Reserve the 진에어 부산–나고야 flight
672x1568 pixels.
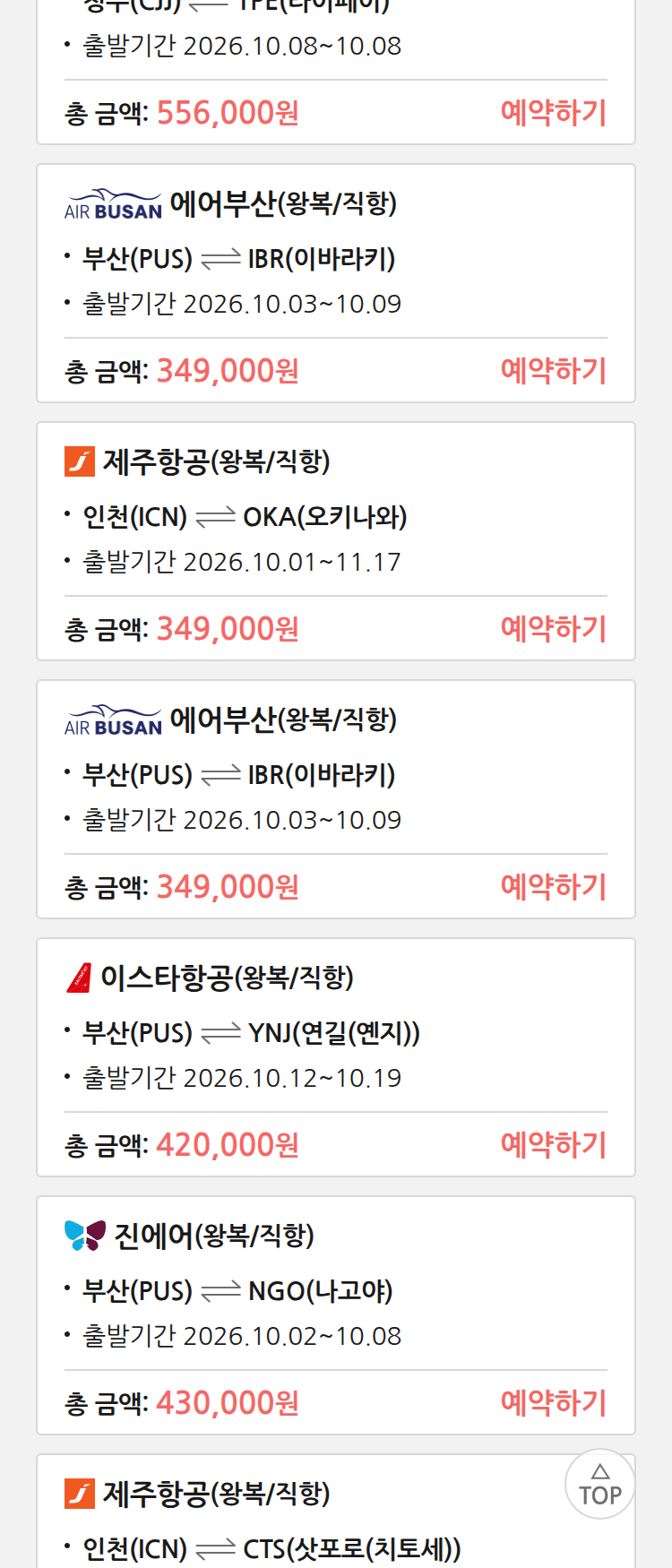554,1403
